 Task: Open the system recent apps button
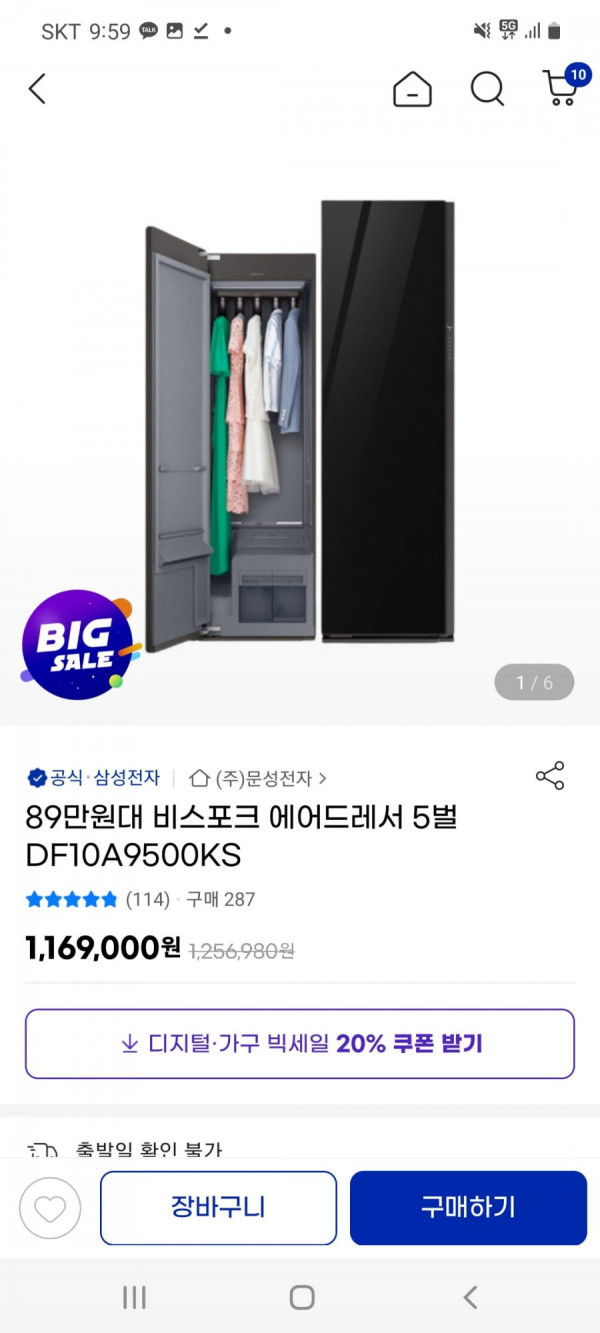[x=134, y=1297]
